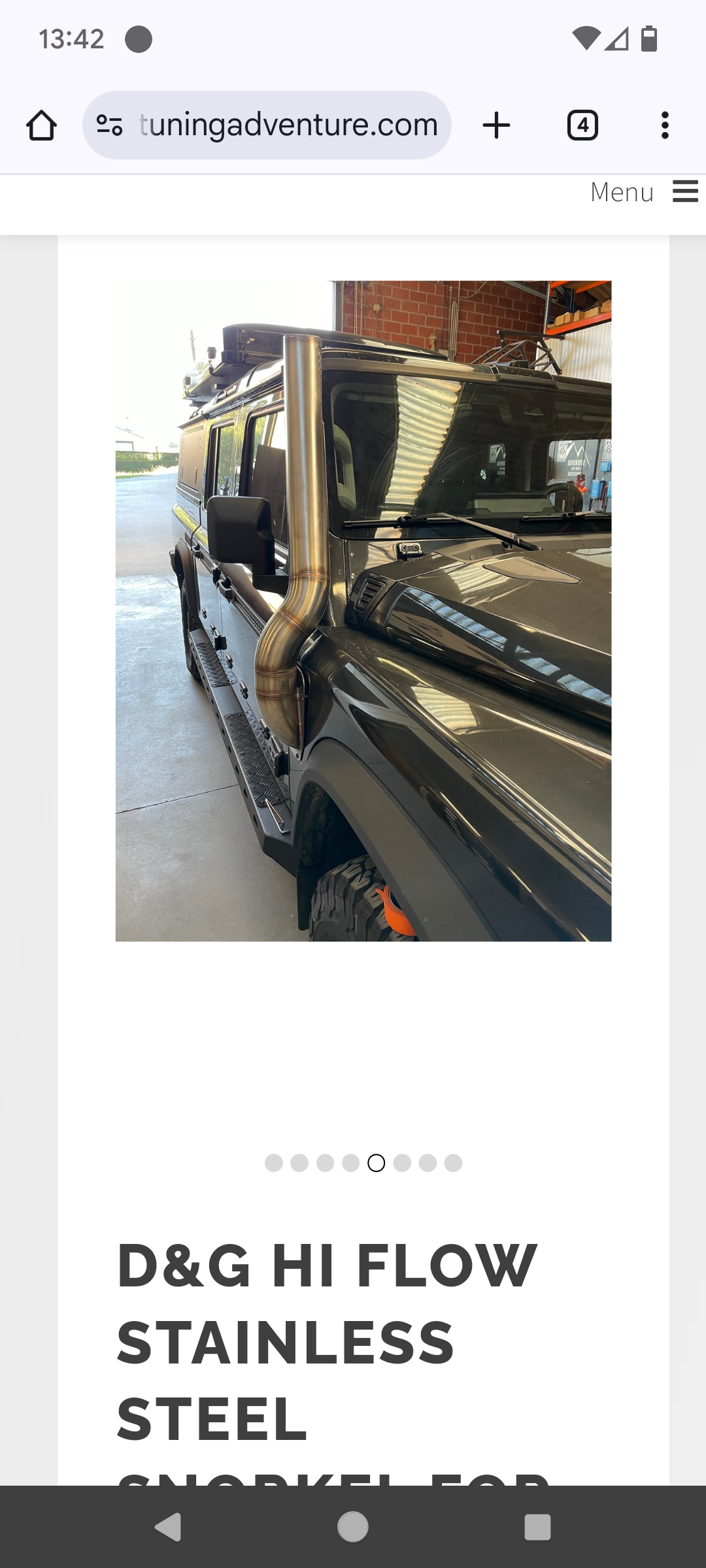View site information icon in address bar

coord(109,125)
